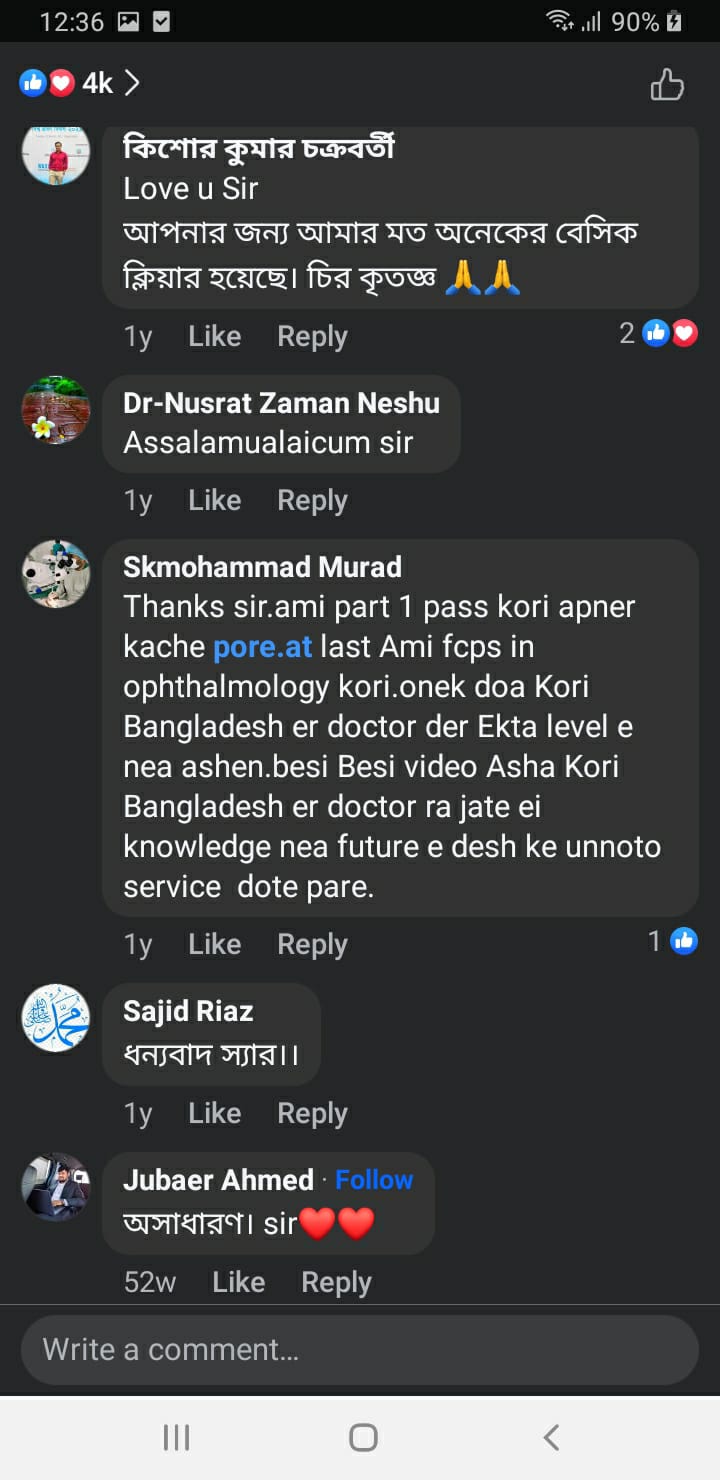Like the post with thumbs-up icon
The image size is (720, 1480).
point(667,85)
